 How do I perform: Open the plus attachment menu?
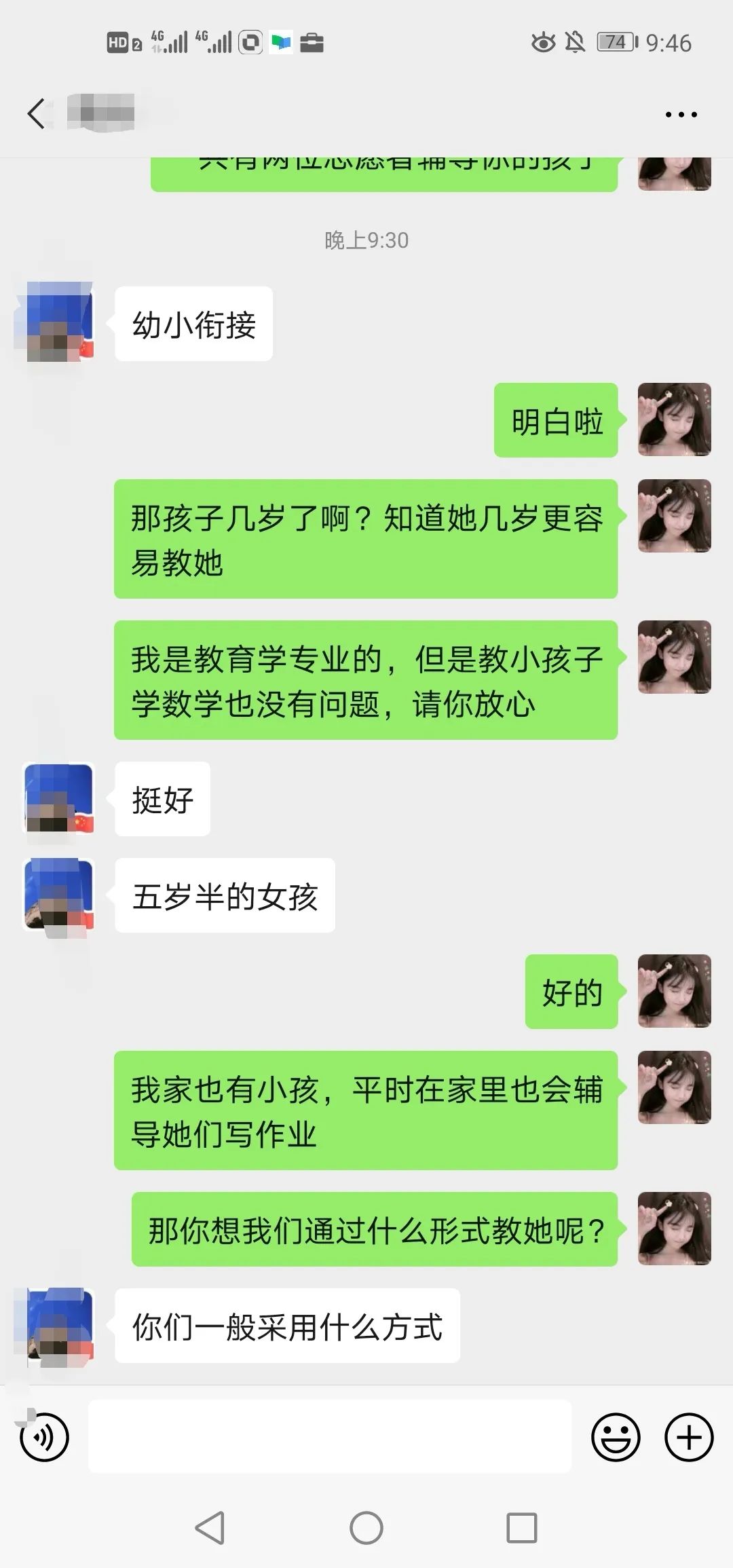tap(688, 1437)
